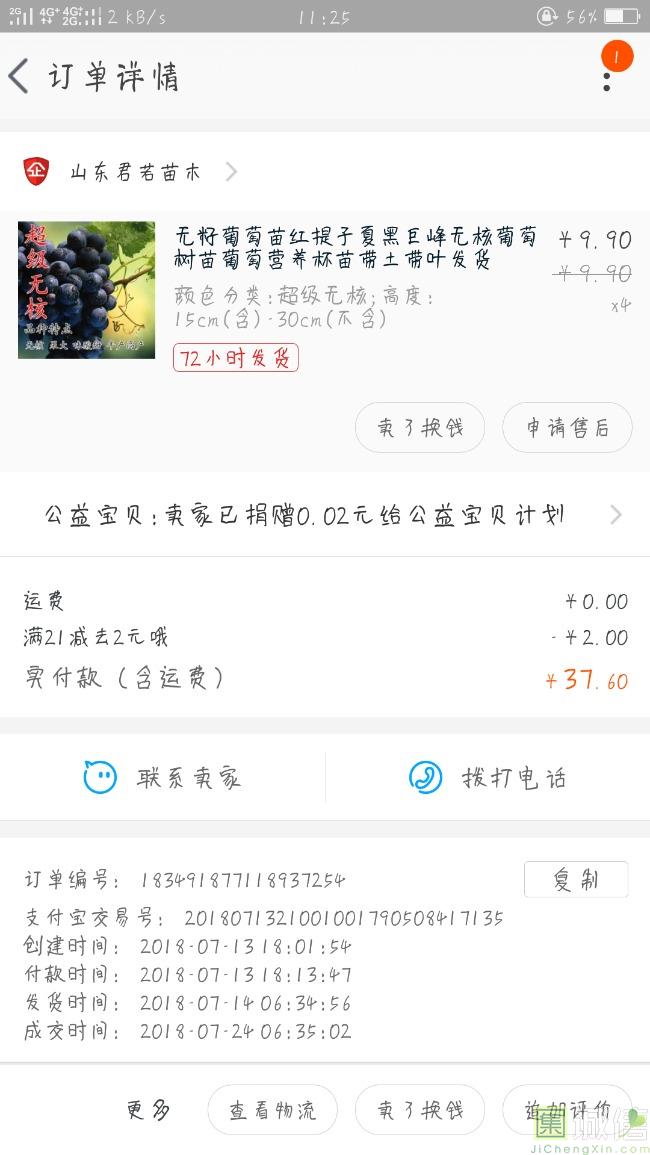Tap 卖了换钱 next to 查看物流
The image size is (650, 1155).
(420, 1110)
